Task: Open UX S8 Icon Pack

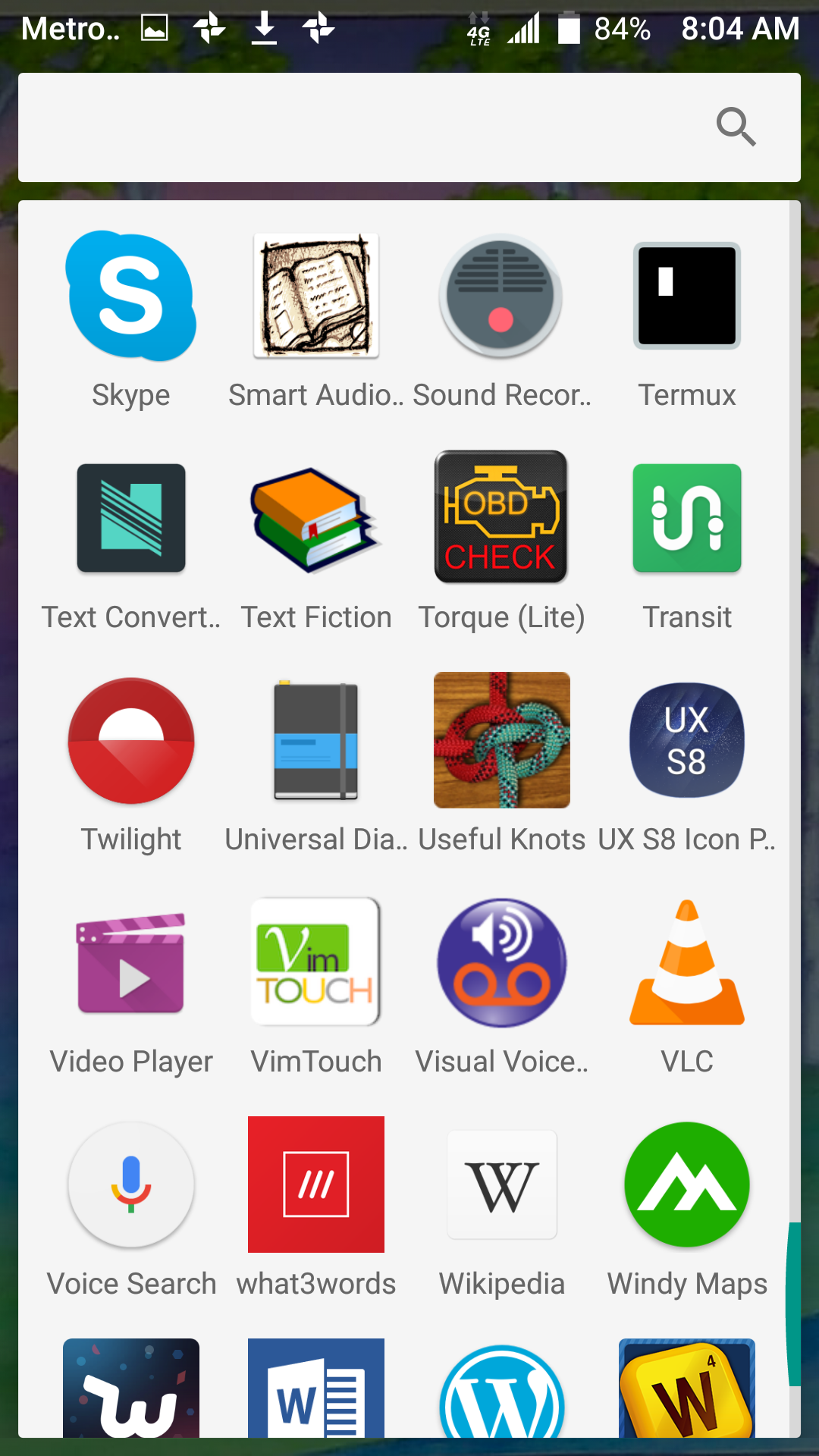Action: click(687, 740)
